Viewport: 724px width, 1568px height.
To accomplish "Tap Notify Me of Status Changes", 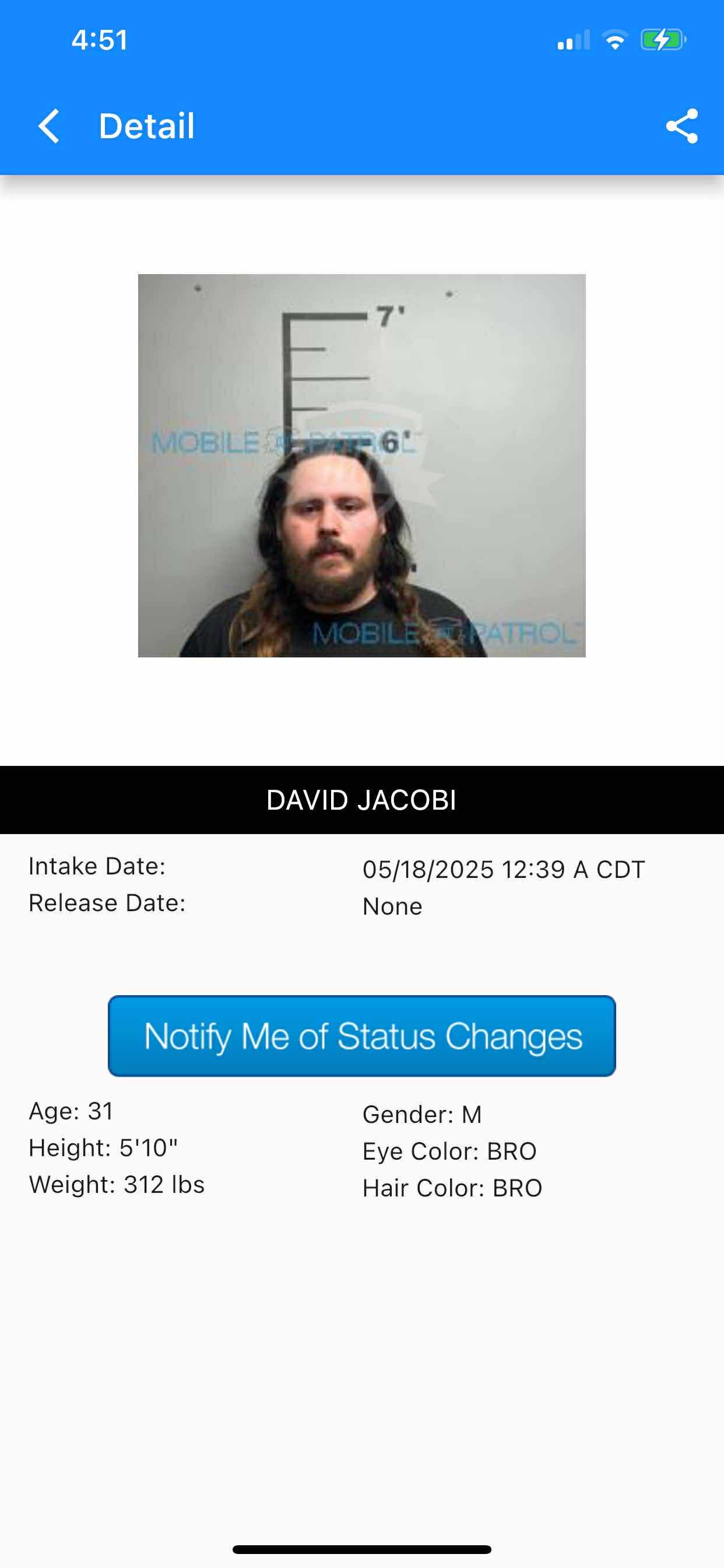I will click(x=362, y=1035).
